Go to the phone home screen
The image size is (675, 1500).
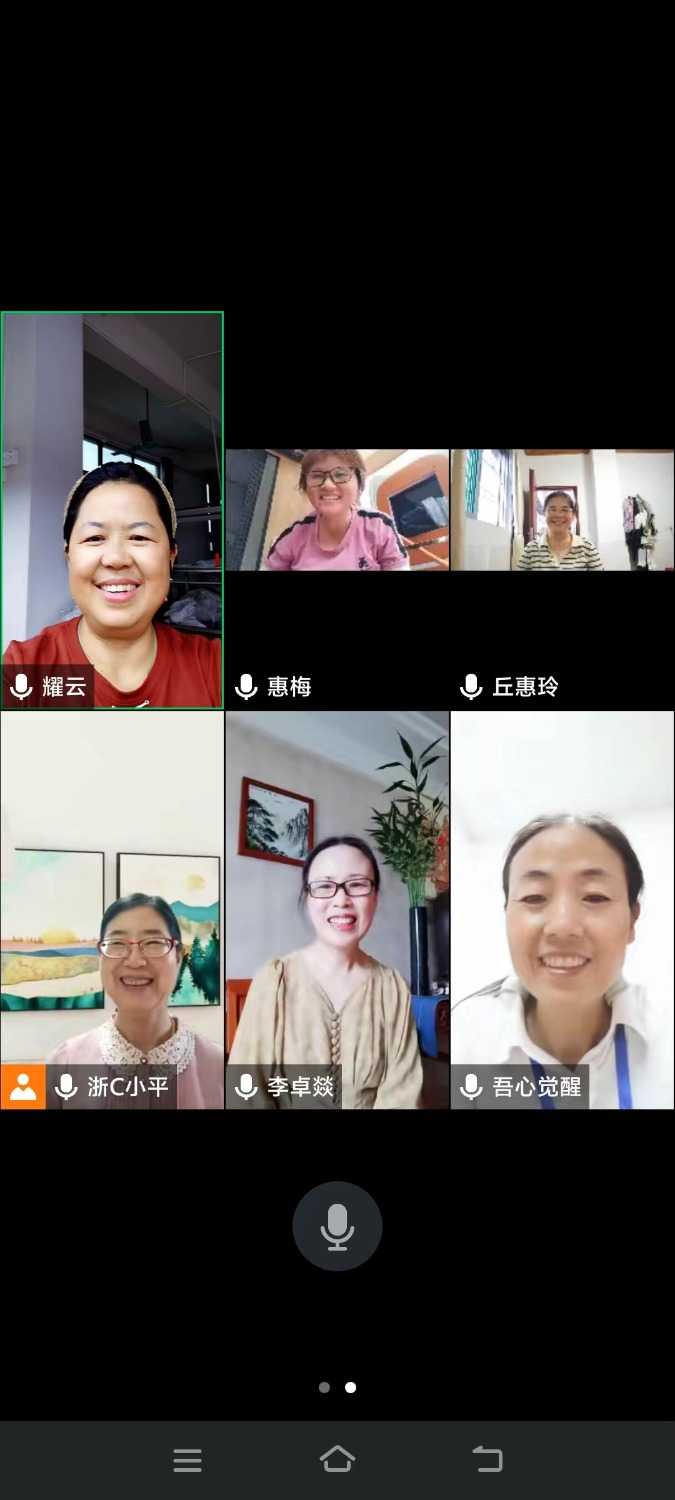[x=337, y=1459]
